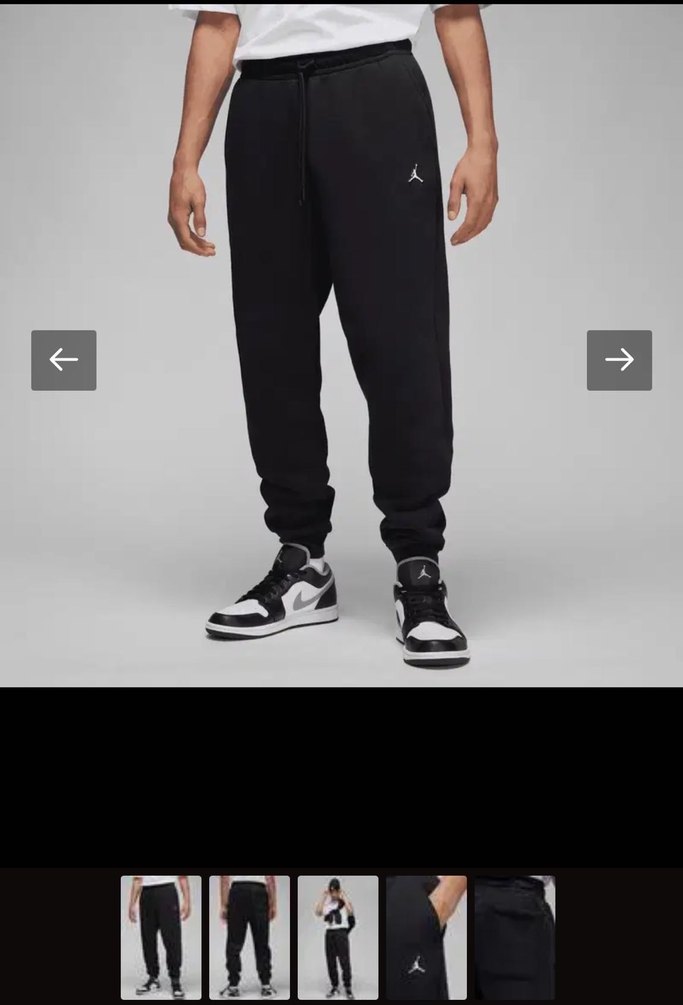The height and width of the screenshot is (1005, 683).
Task: Go to the previous product image
Action: point(64,360)
